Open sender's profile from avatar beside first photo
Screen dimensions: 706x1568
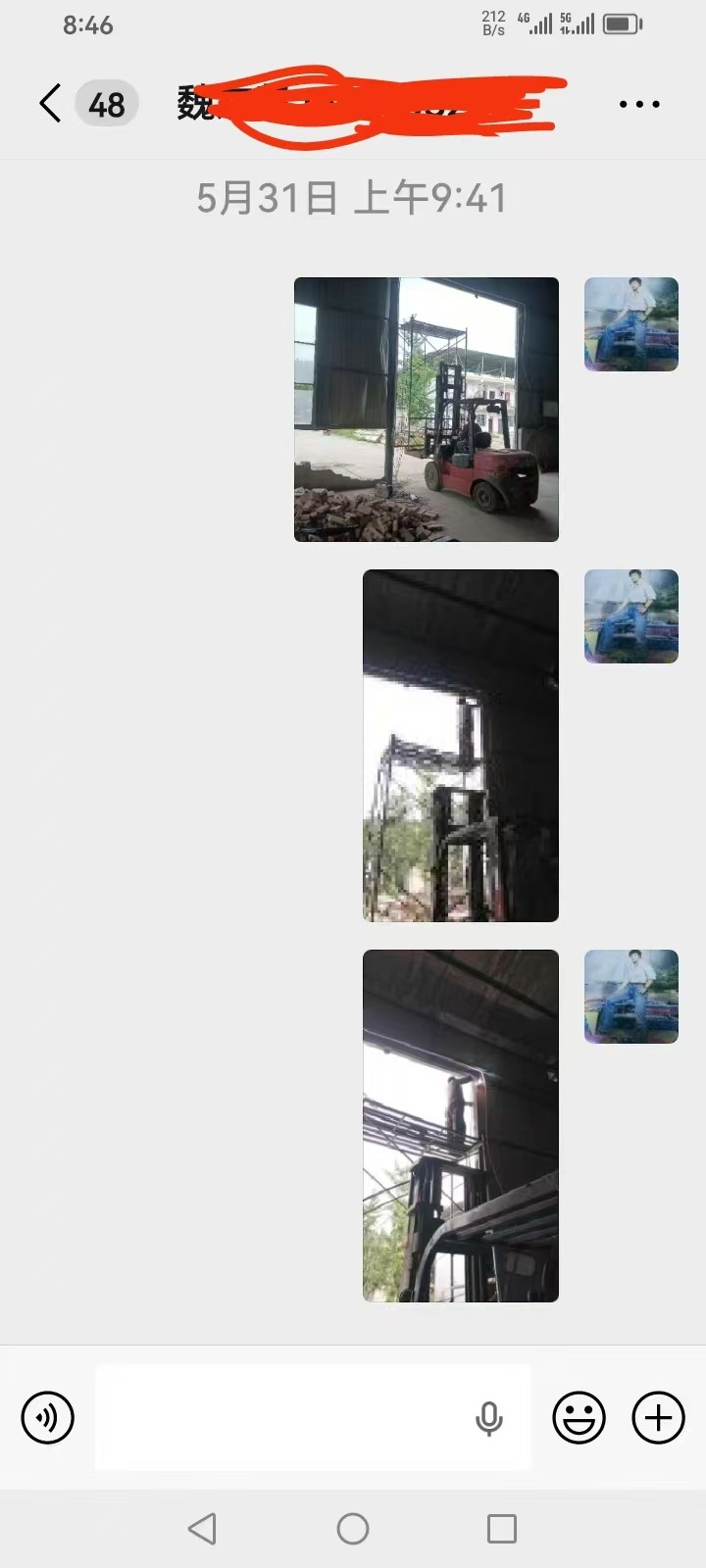[x=631, y=324]
